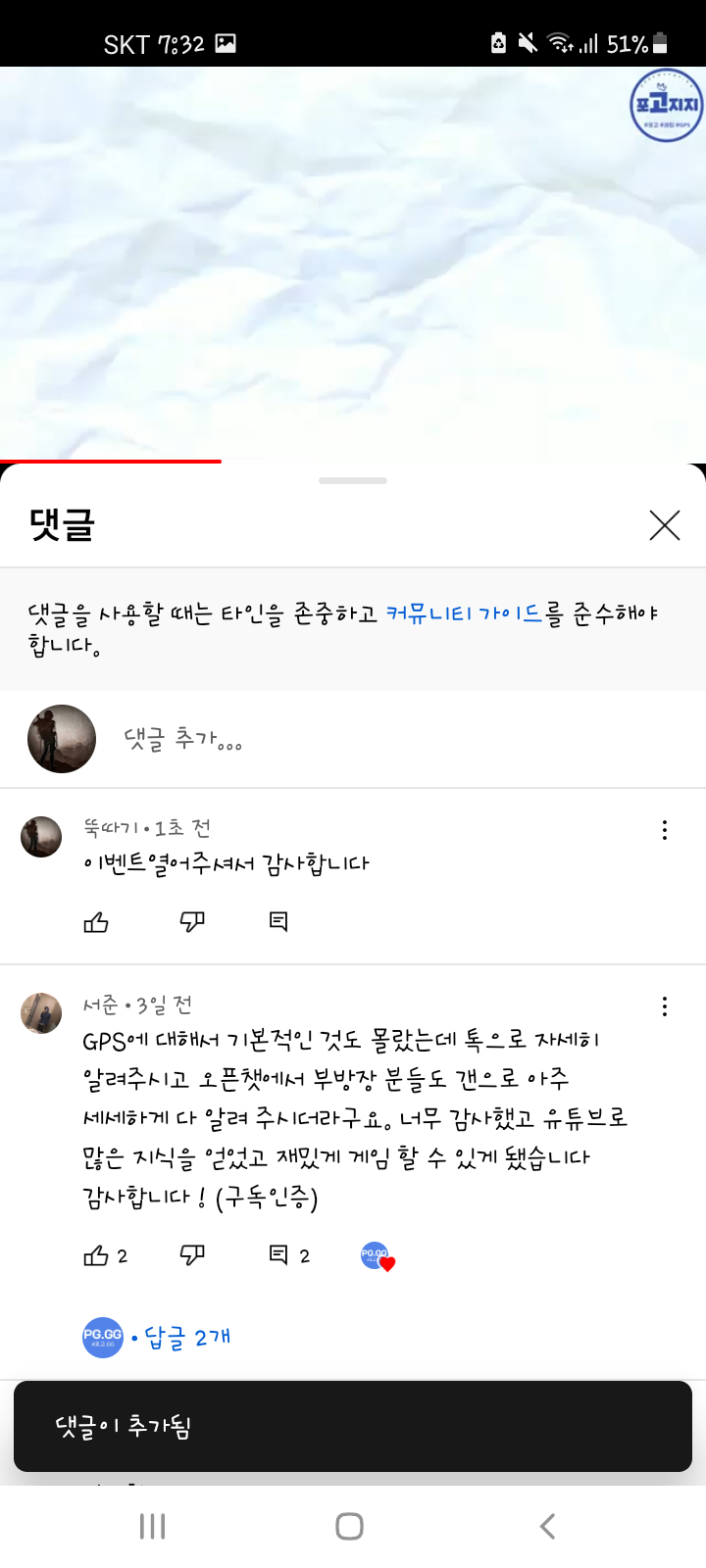Open the 포고지지 channel watermark
This screenshot has height=1568, width=706.
[667, 105]
